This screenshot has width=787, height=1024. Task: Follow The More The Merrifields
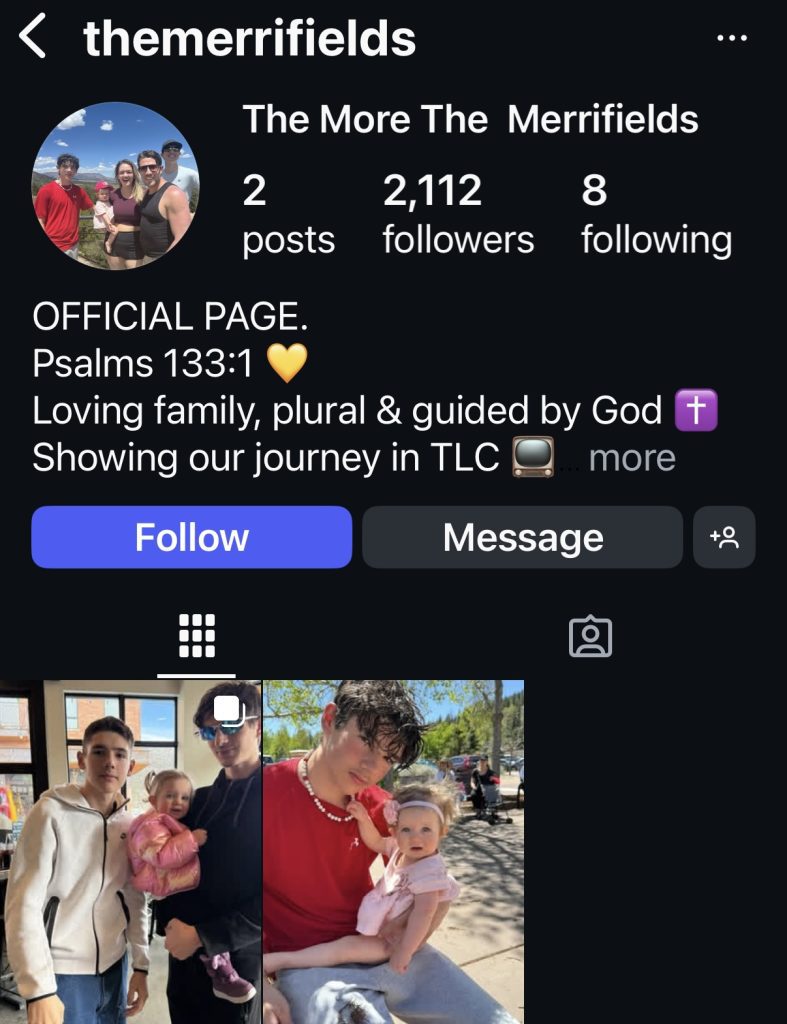click(191, 537)
